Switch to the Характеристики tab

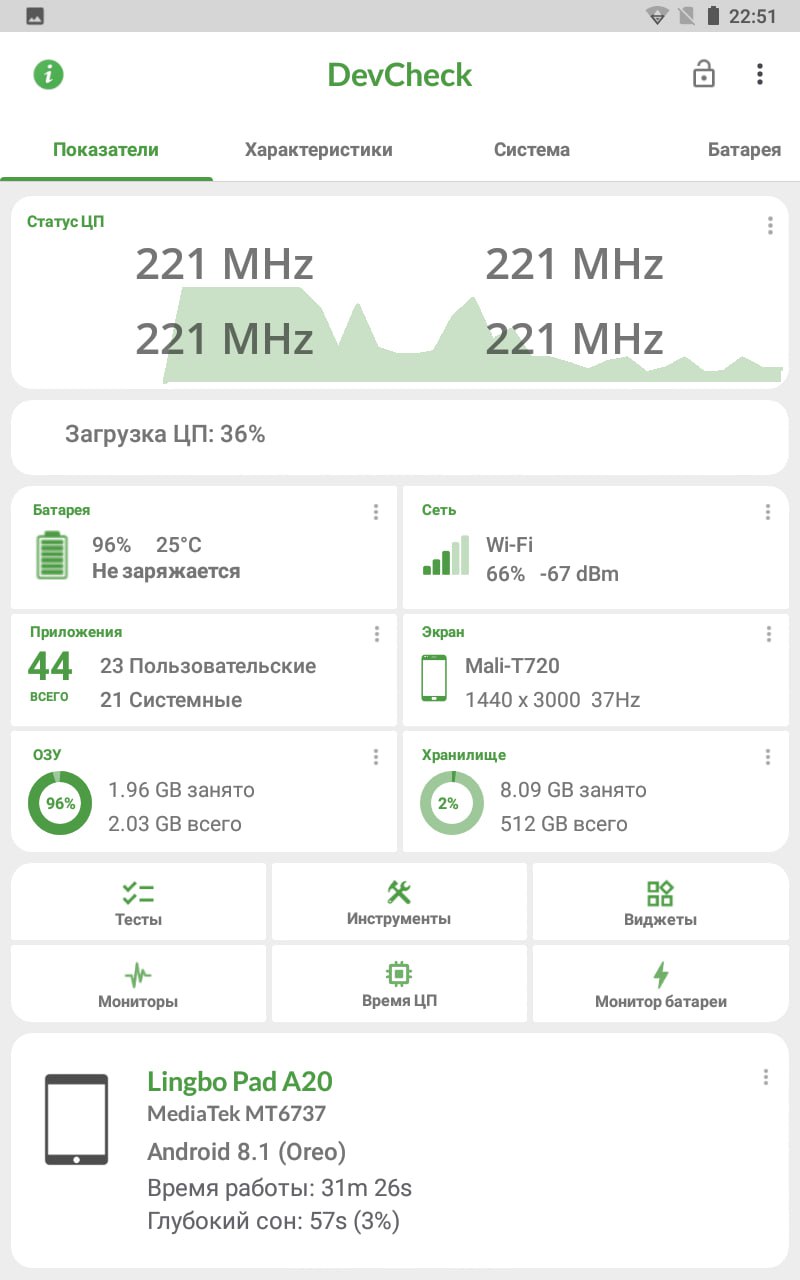pos(318,150)
